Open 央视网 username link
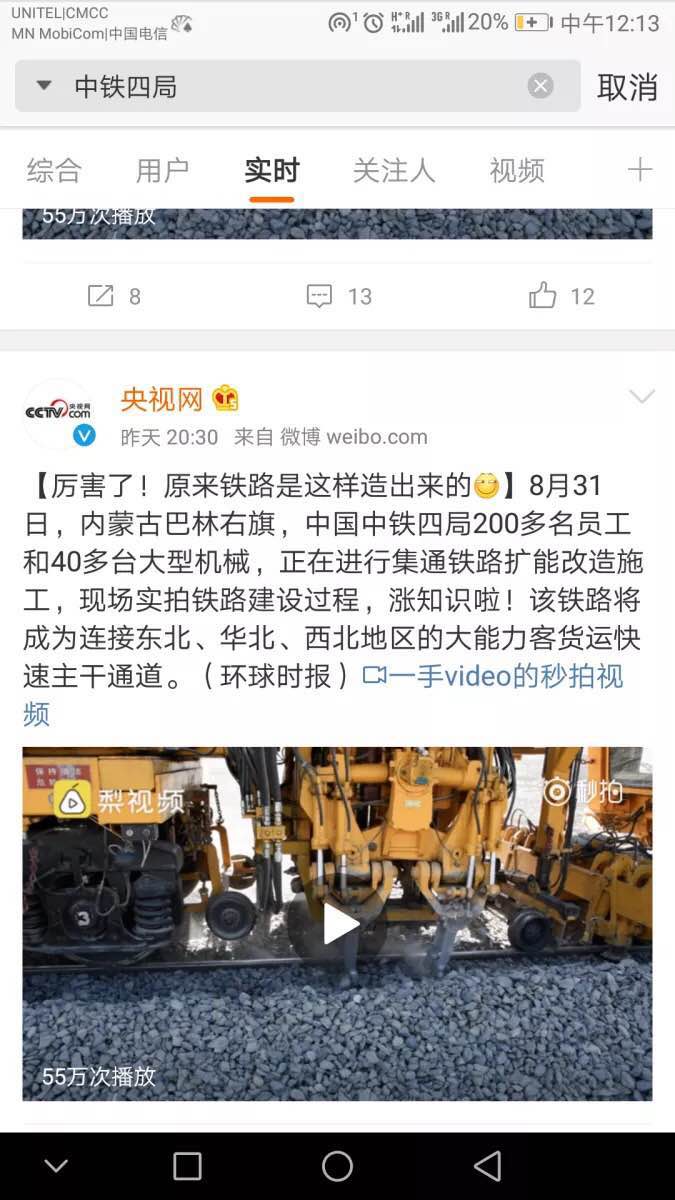The image size is (675, 1200). pyautogui.click(x=162, y=399)
